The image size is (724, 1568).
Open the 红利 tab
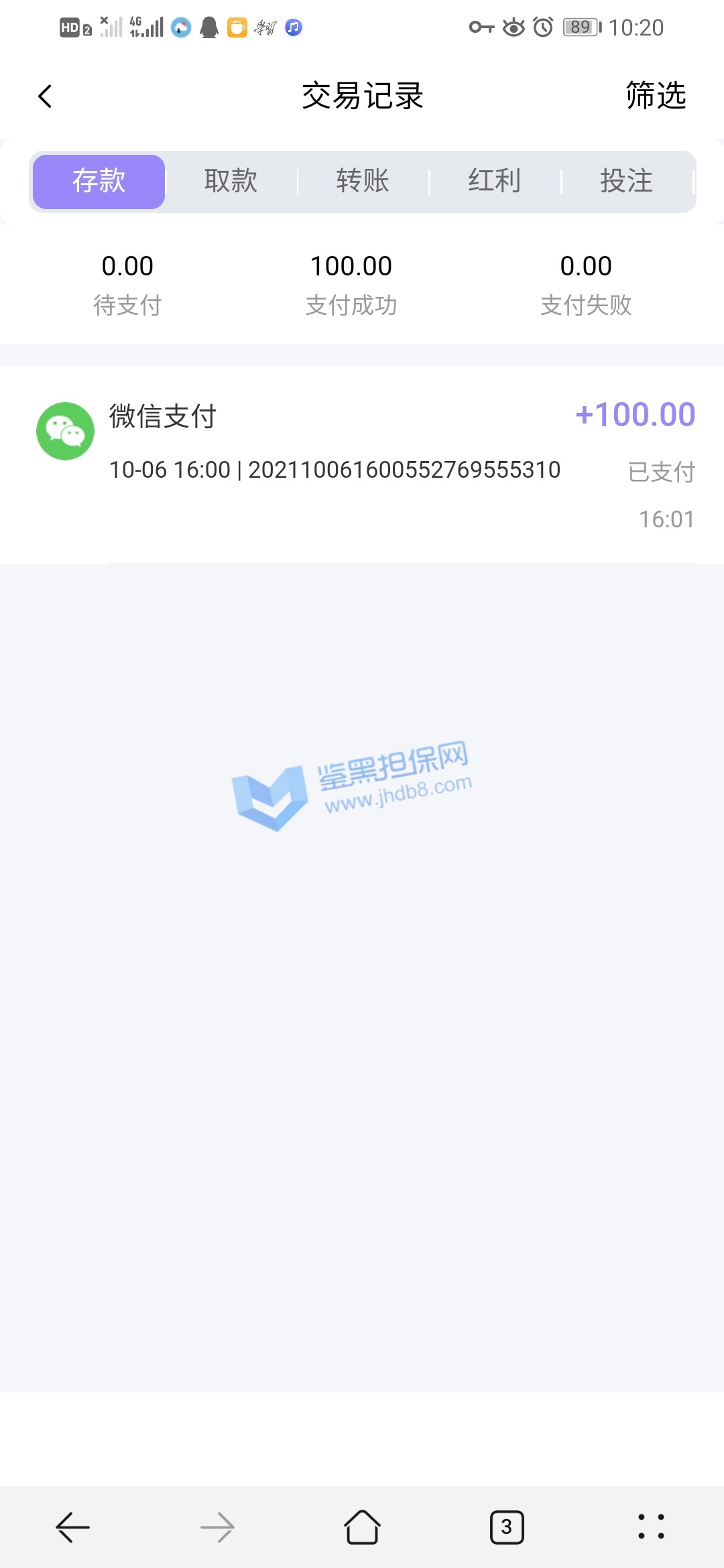(494, 181)
